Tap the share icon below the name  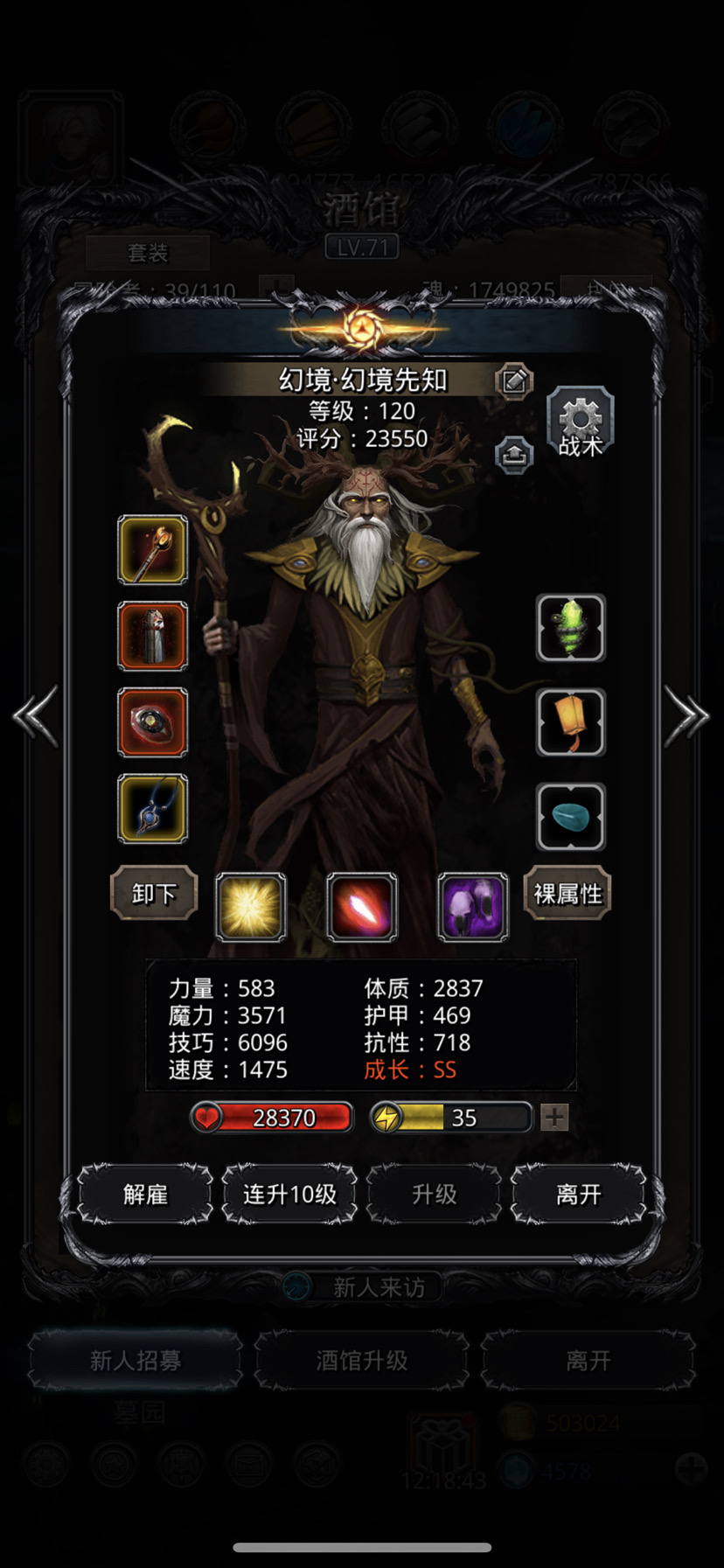click(514, 455)
